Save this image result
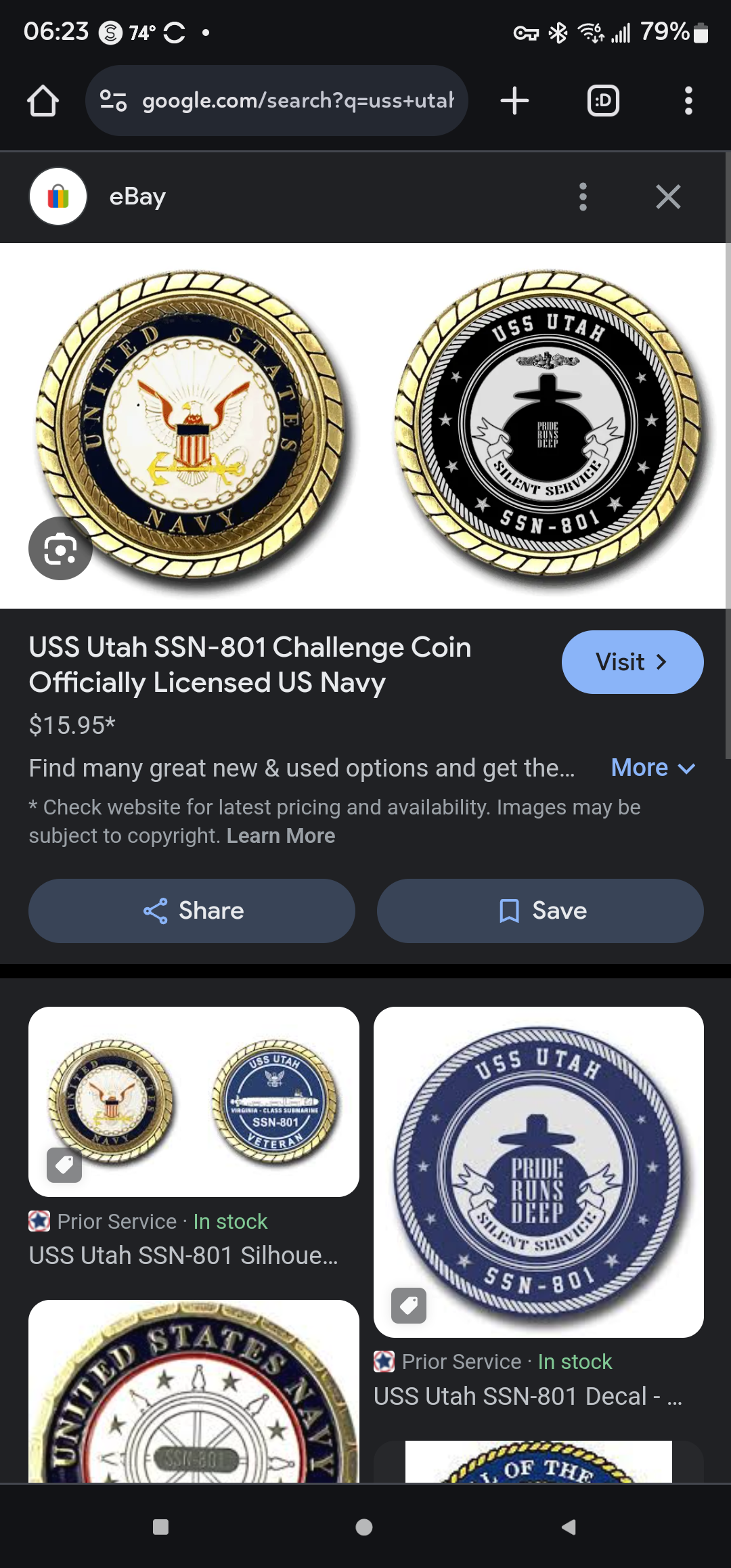This screenshot has width=731, height=1568. coord(540,911)
